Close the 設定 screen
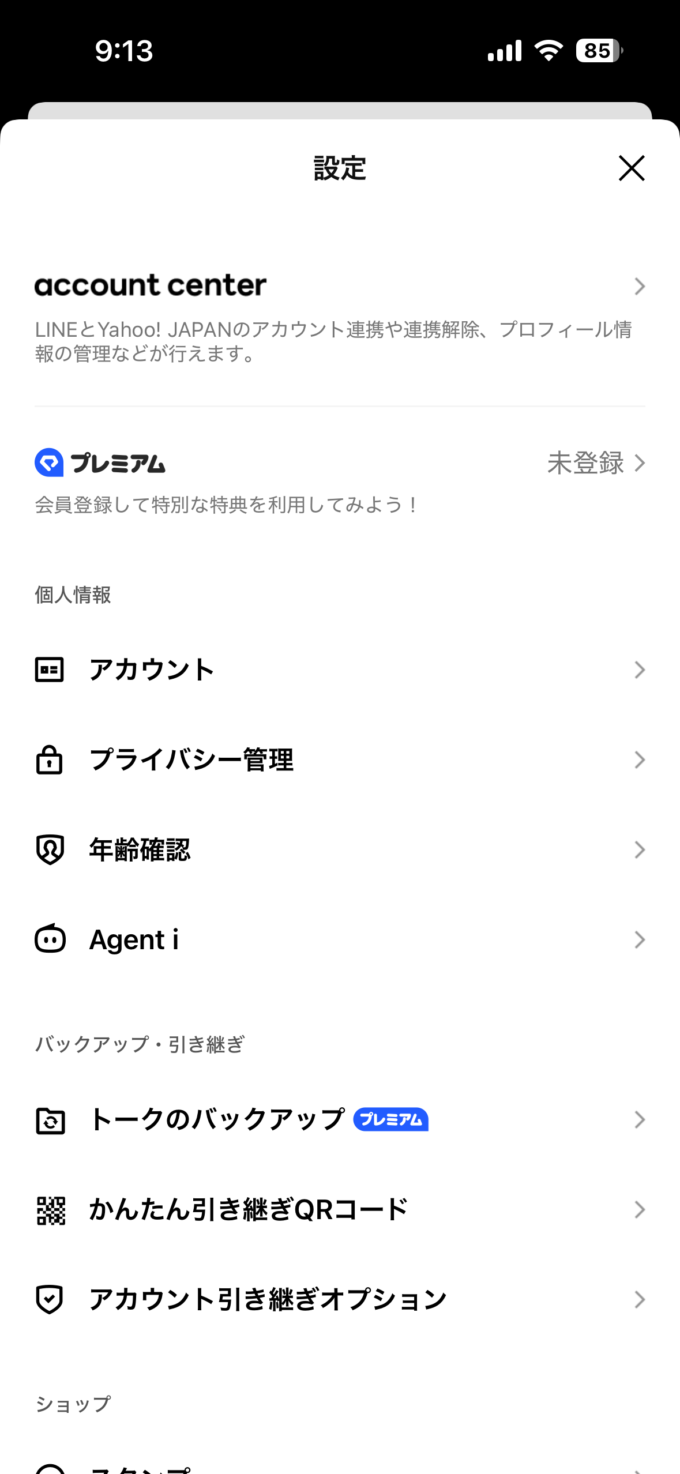This screenshot has width=680, height=1474. point(631,168)
